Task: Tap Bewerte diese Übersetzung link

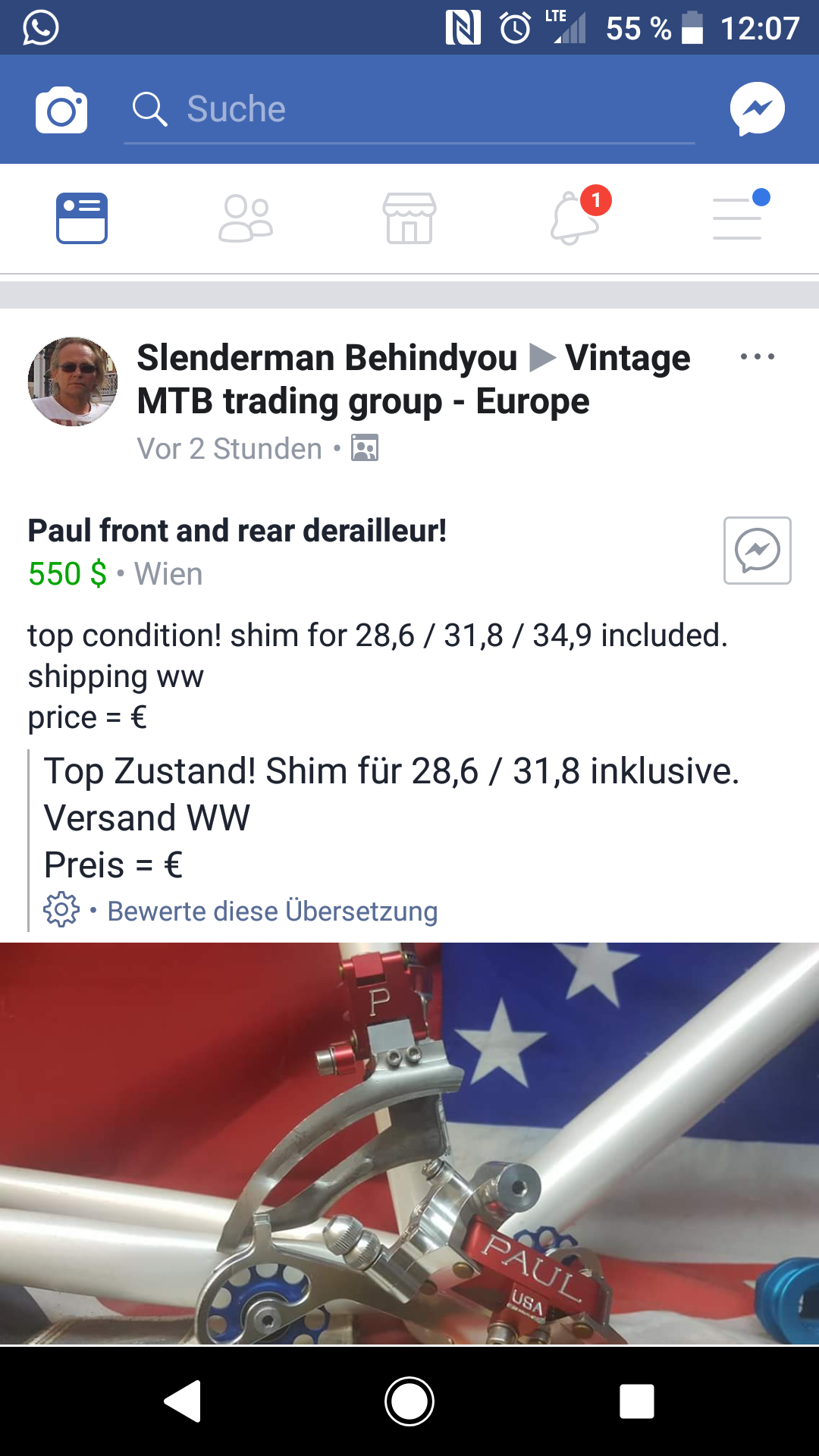Action: (x=272, y=911)
